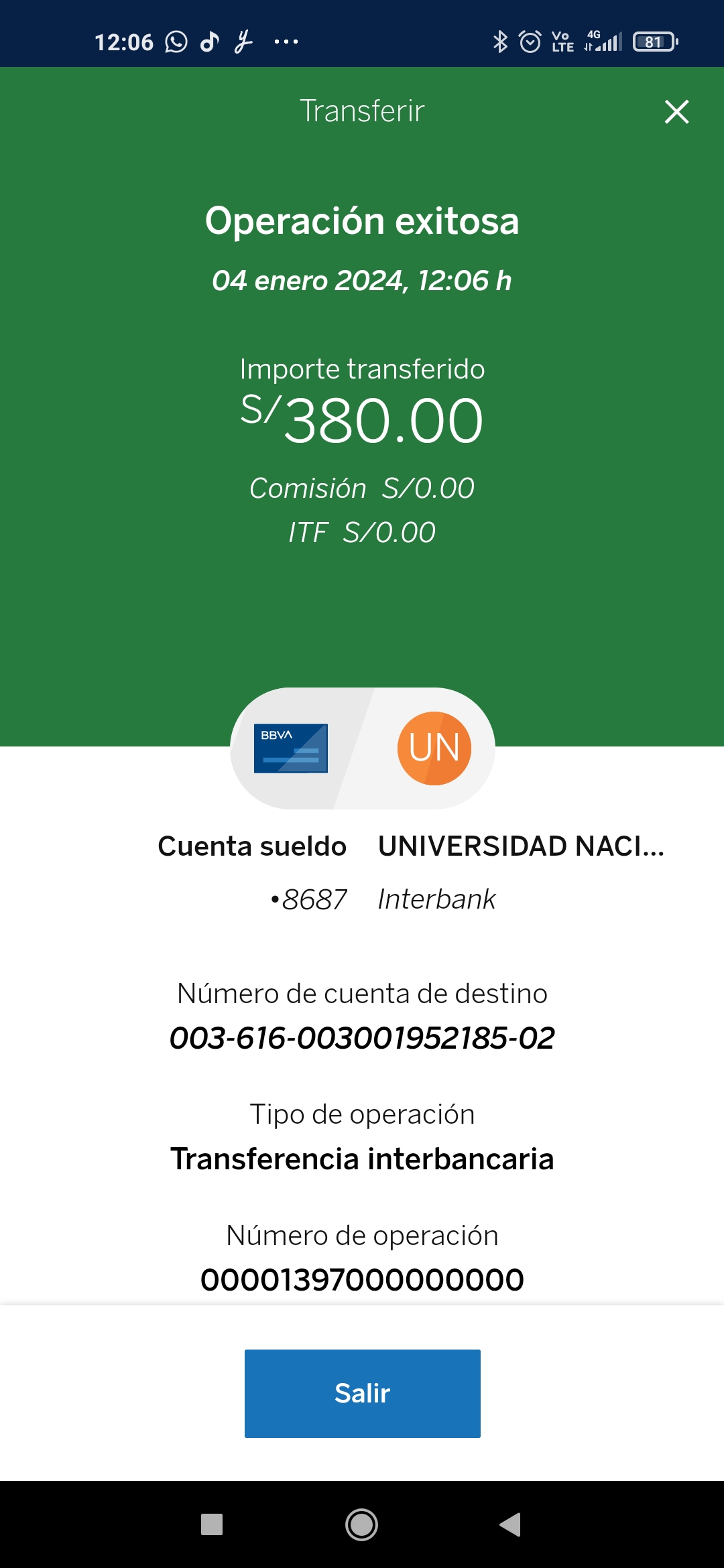724x1568 pixels.
Task: Close the transfer confirmation screen
Action: point(676,112)
